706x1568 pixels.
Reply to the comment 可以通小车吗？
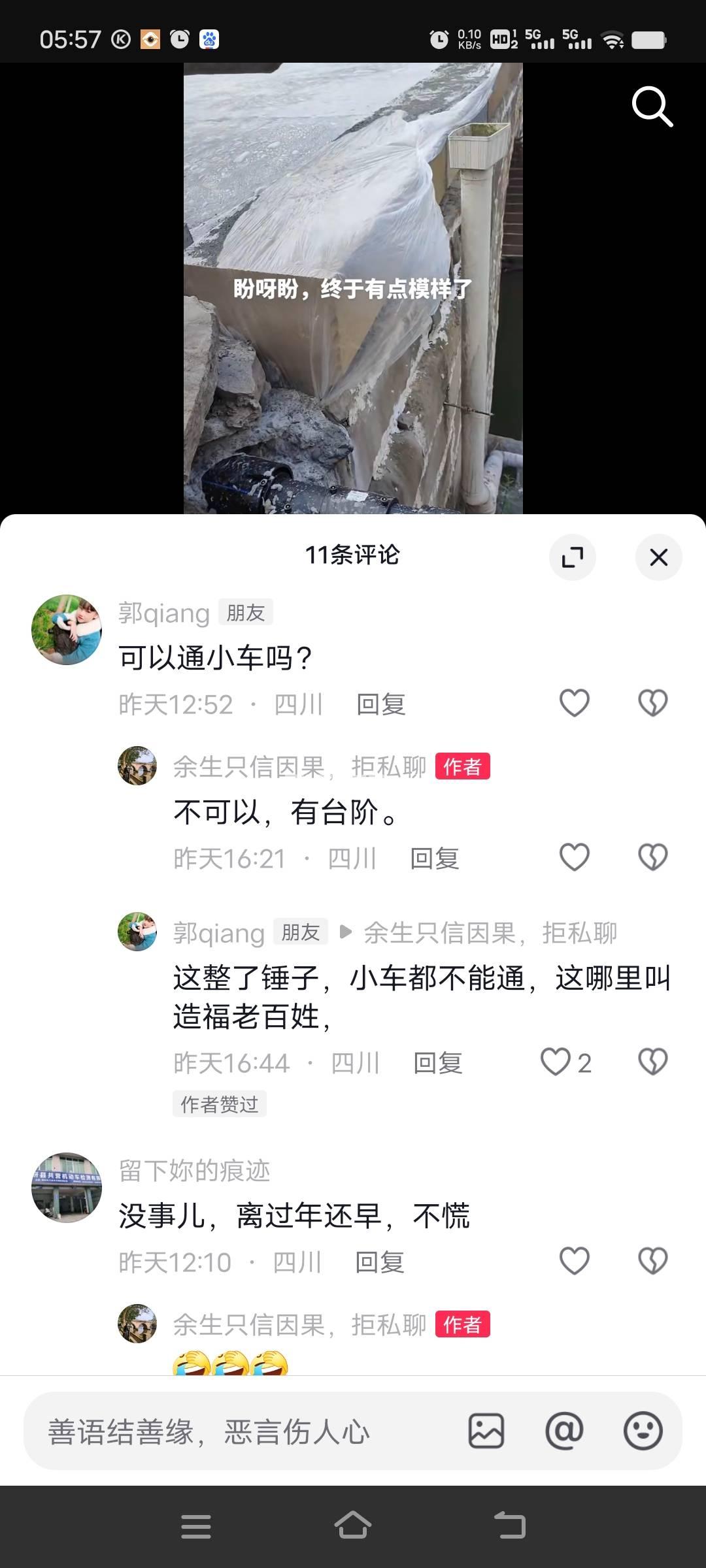coord(381,705)
